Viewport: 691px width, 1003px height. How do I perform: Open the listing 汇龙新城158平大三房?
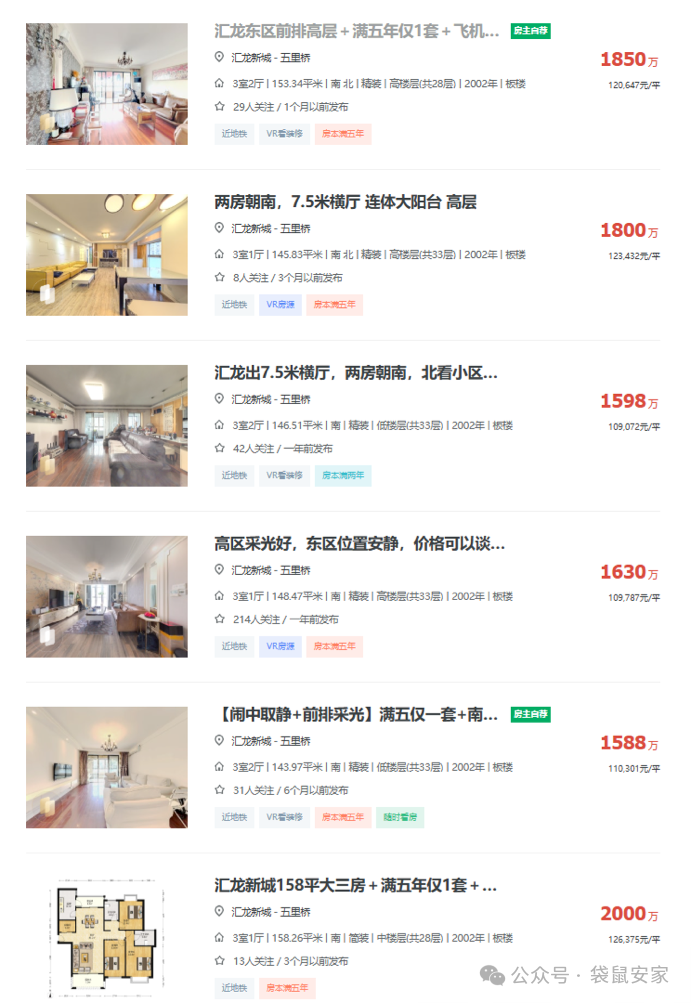(x=355, y=885)
